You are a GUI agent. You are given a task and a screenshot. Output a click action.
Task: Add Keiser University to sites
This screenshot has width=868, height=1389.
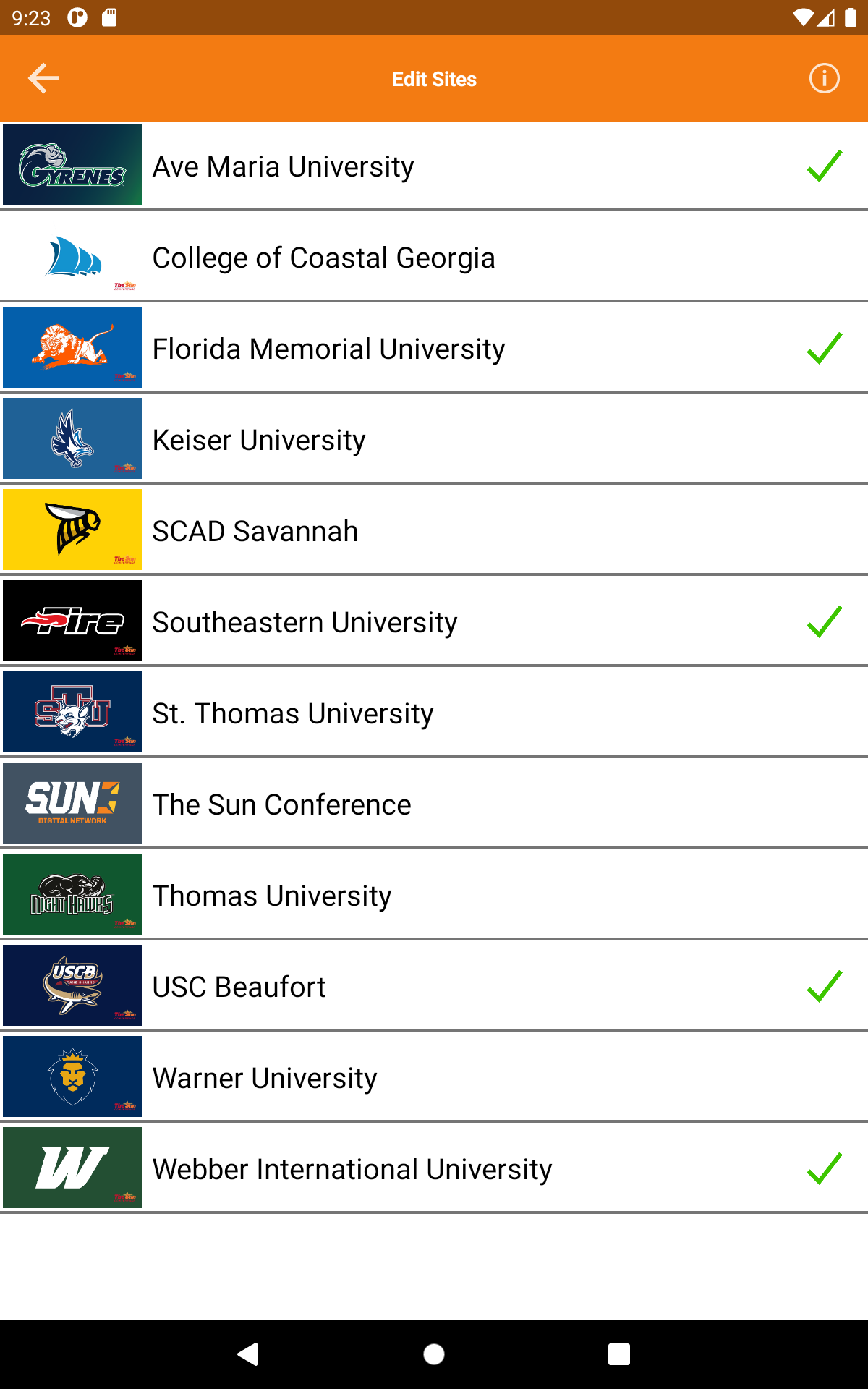click(x=434, y=440)
